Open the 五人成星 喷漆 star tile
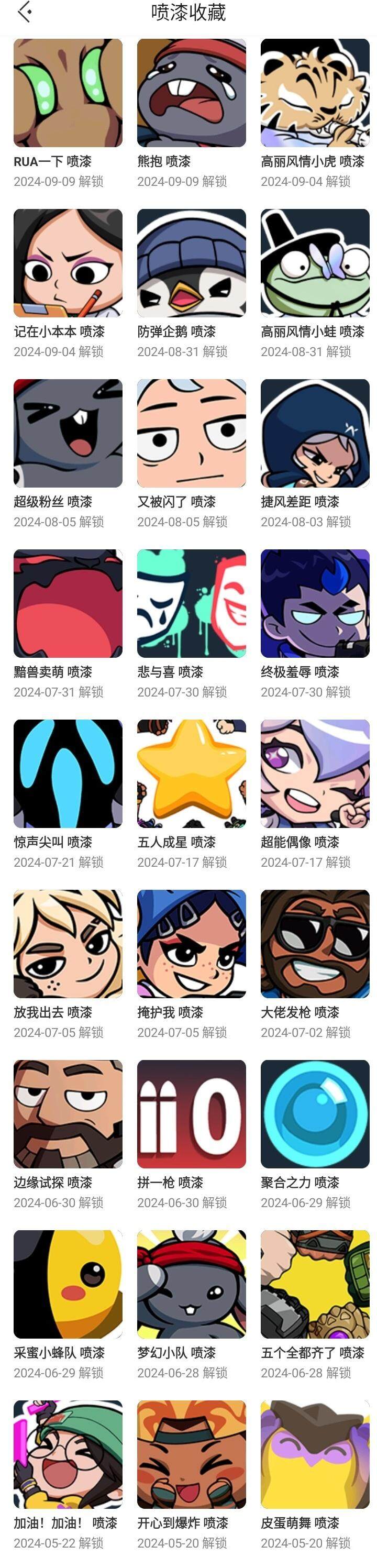 (191, 774)
